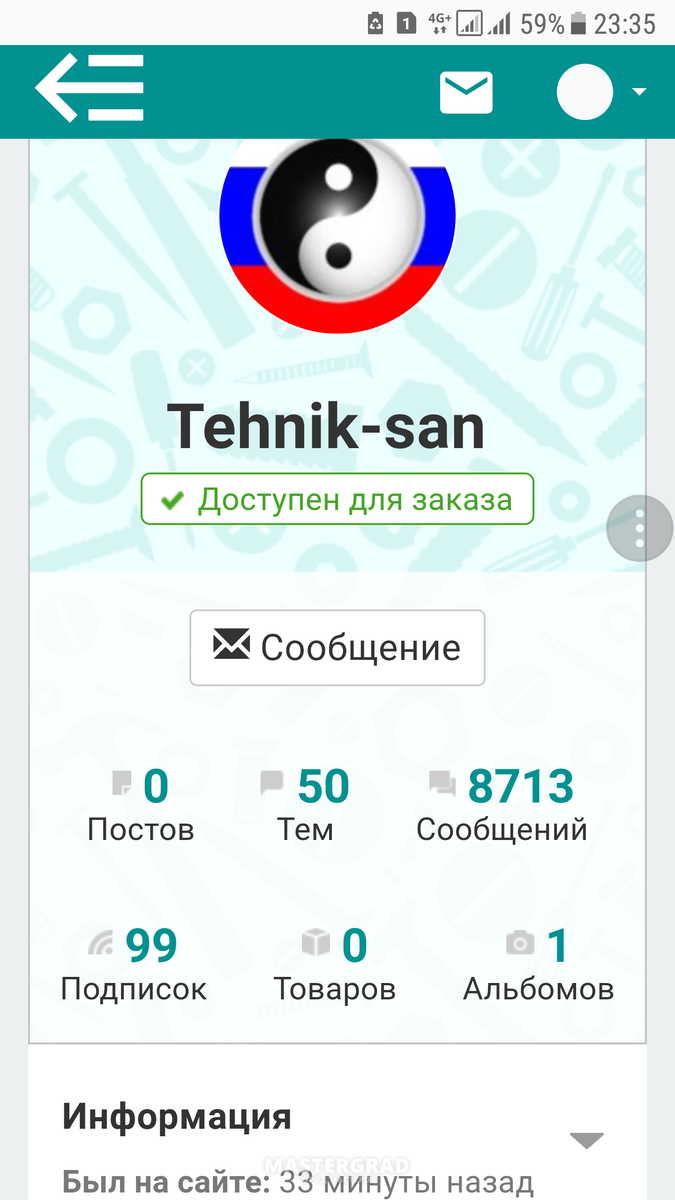View the 8713 Сообщений list
The width and height of the screenshot is (675, 1200).
pos(501,805)
